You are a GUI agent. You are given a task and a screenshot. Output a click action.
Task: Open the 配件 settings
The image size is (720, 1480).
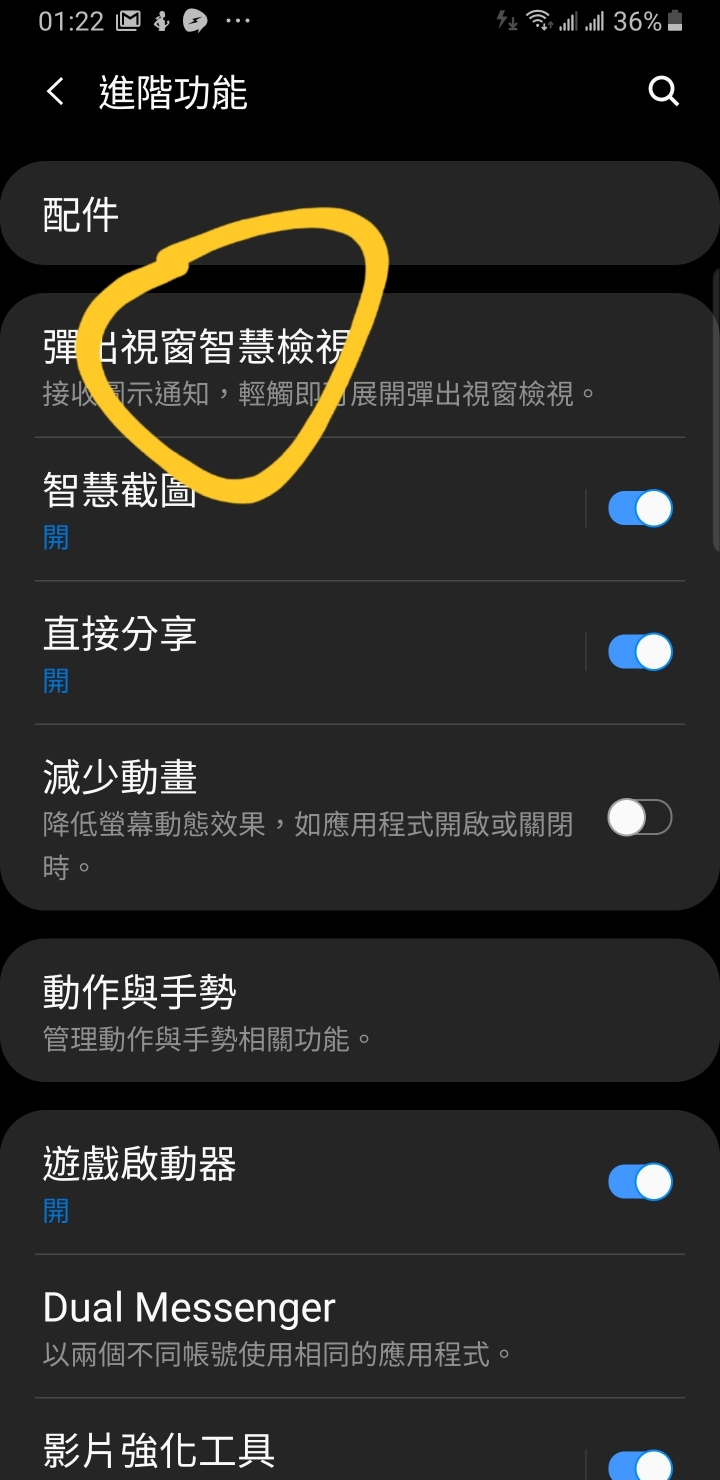(x=360, y=214)
